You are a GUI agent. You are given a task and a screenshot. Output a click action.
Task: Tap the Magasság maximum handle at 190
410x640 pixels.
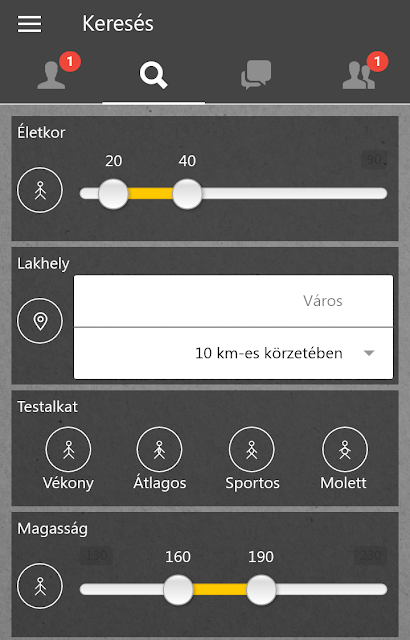coord(261,589)
